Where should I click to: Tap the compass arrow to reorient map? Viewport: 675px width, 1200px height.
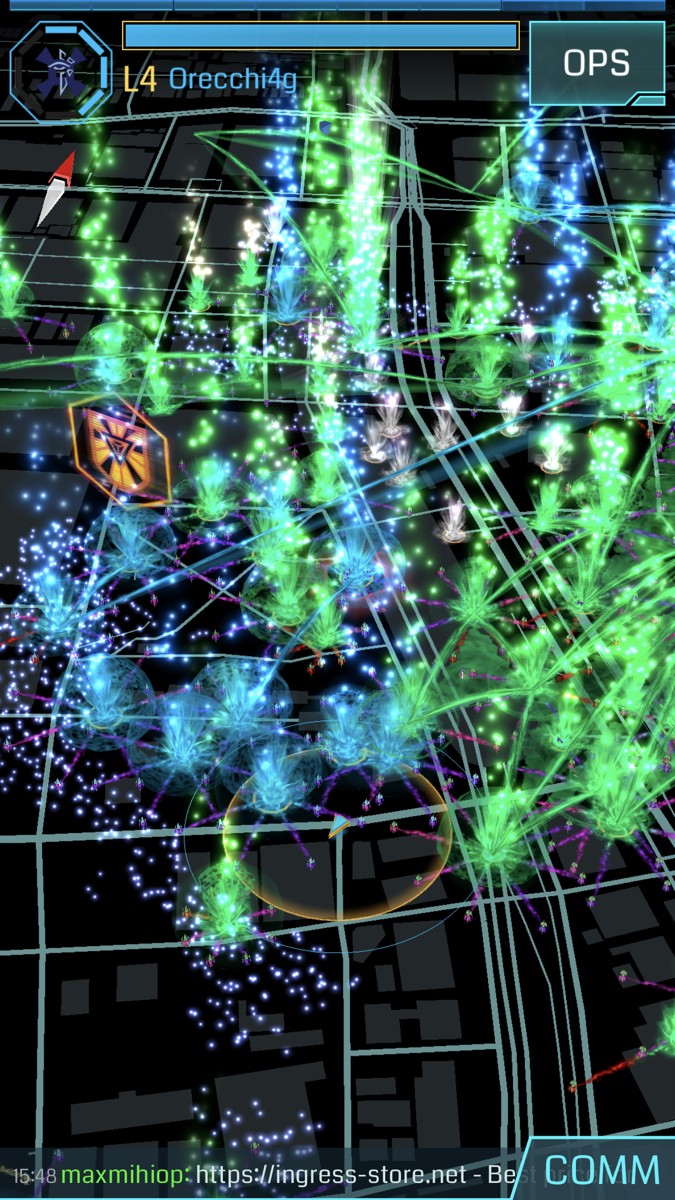click(56, 188)
